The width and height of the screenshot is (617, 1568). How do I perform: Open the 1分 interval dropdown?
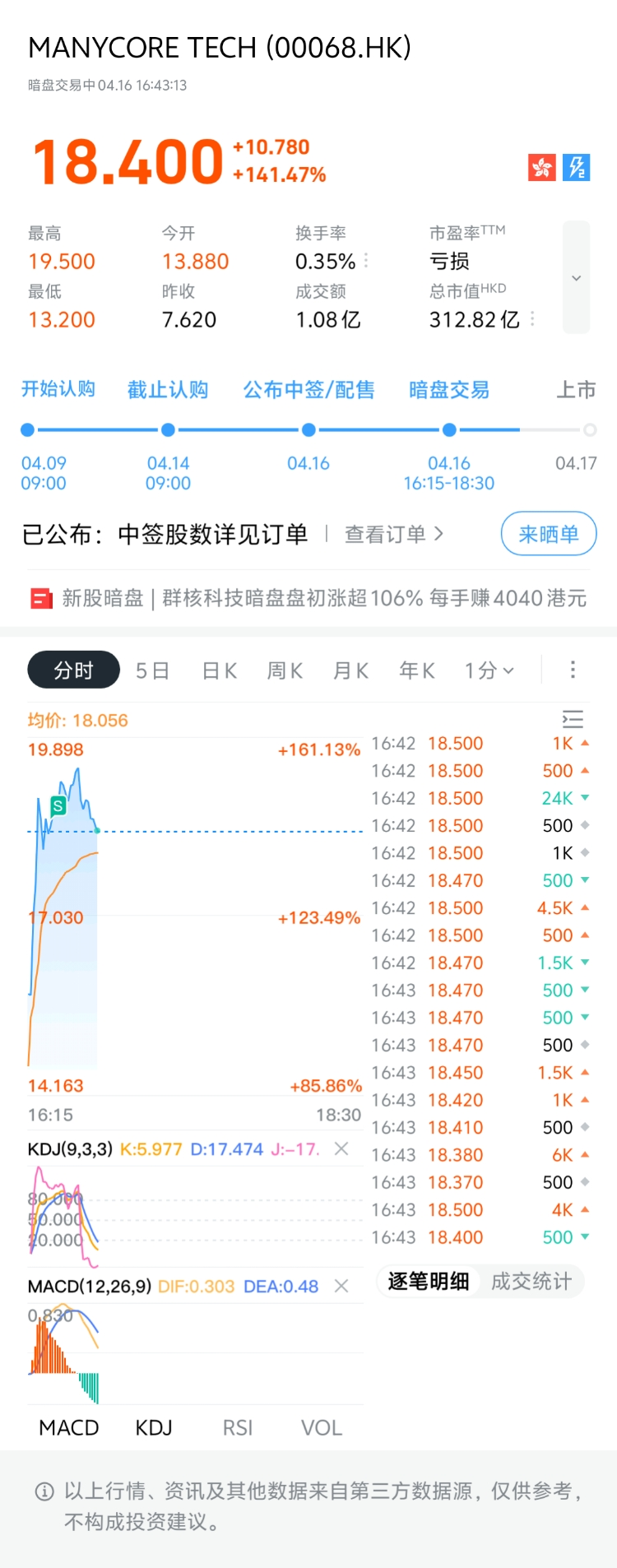click(x=489, y=671)
